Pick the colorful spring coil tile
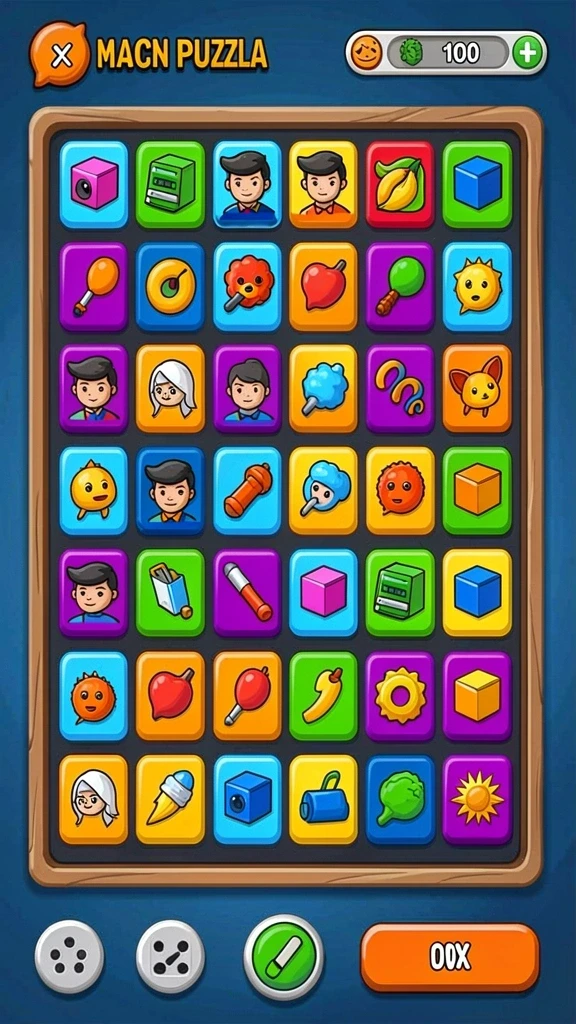 coord(400,389)
